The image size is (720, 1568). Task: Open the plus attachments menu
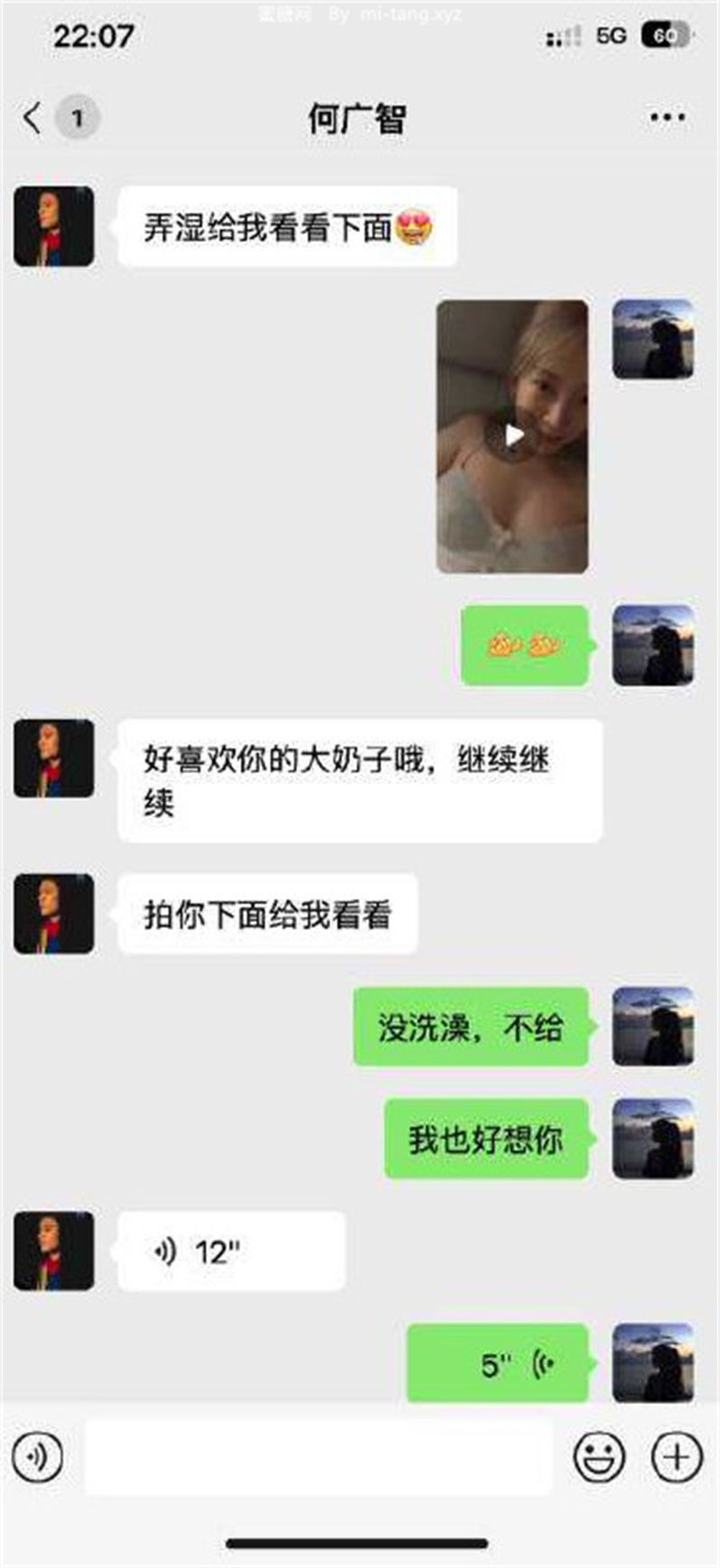click(676, 1456)
